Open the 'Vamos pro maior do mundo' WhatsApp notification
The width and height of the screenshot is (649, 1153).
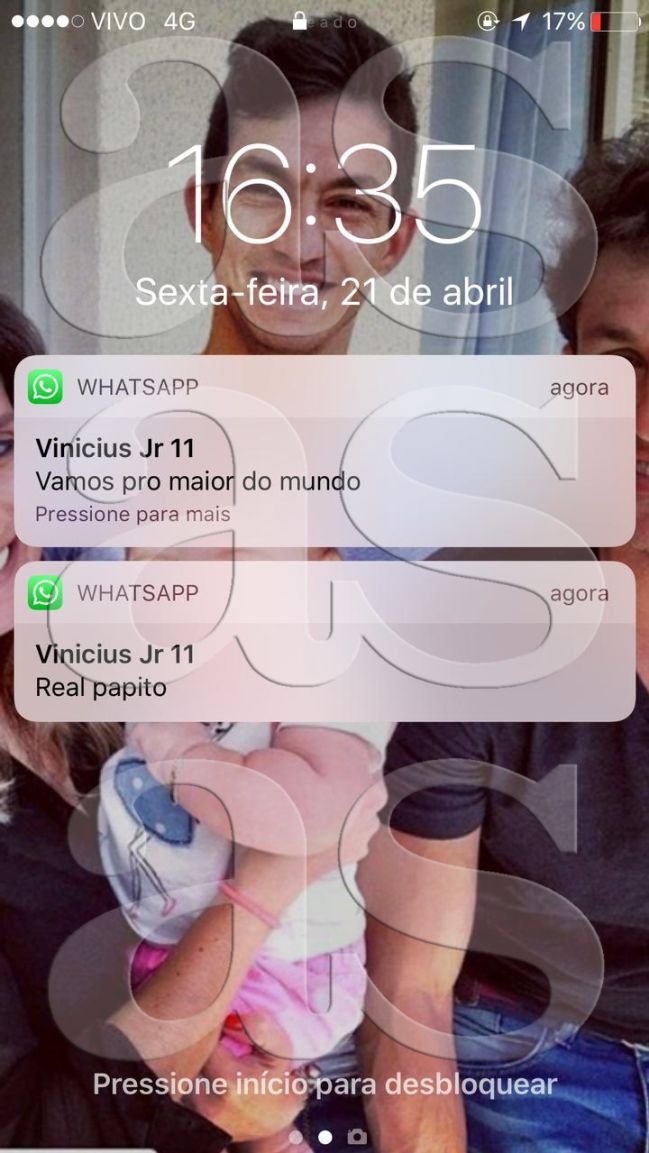324,465
